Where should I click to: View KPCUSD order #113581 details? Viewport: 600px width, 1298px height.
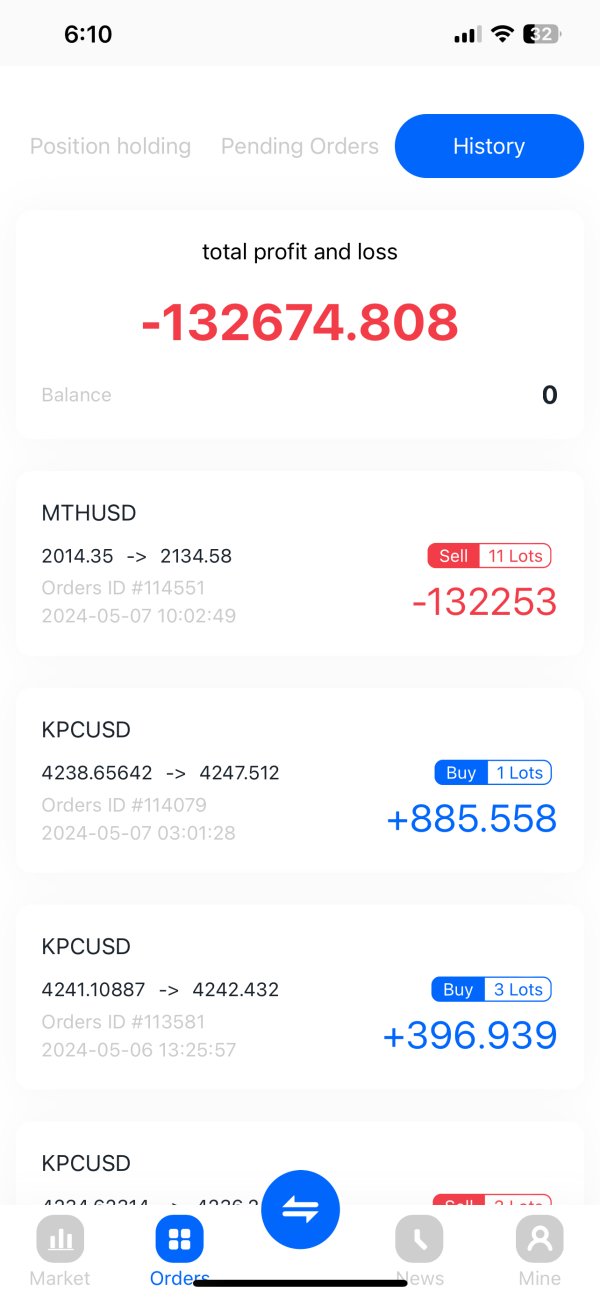pyautogui.click(x=300, y=997)
